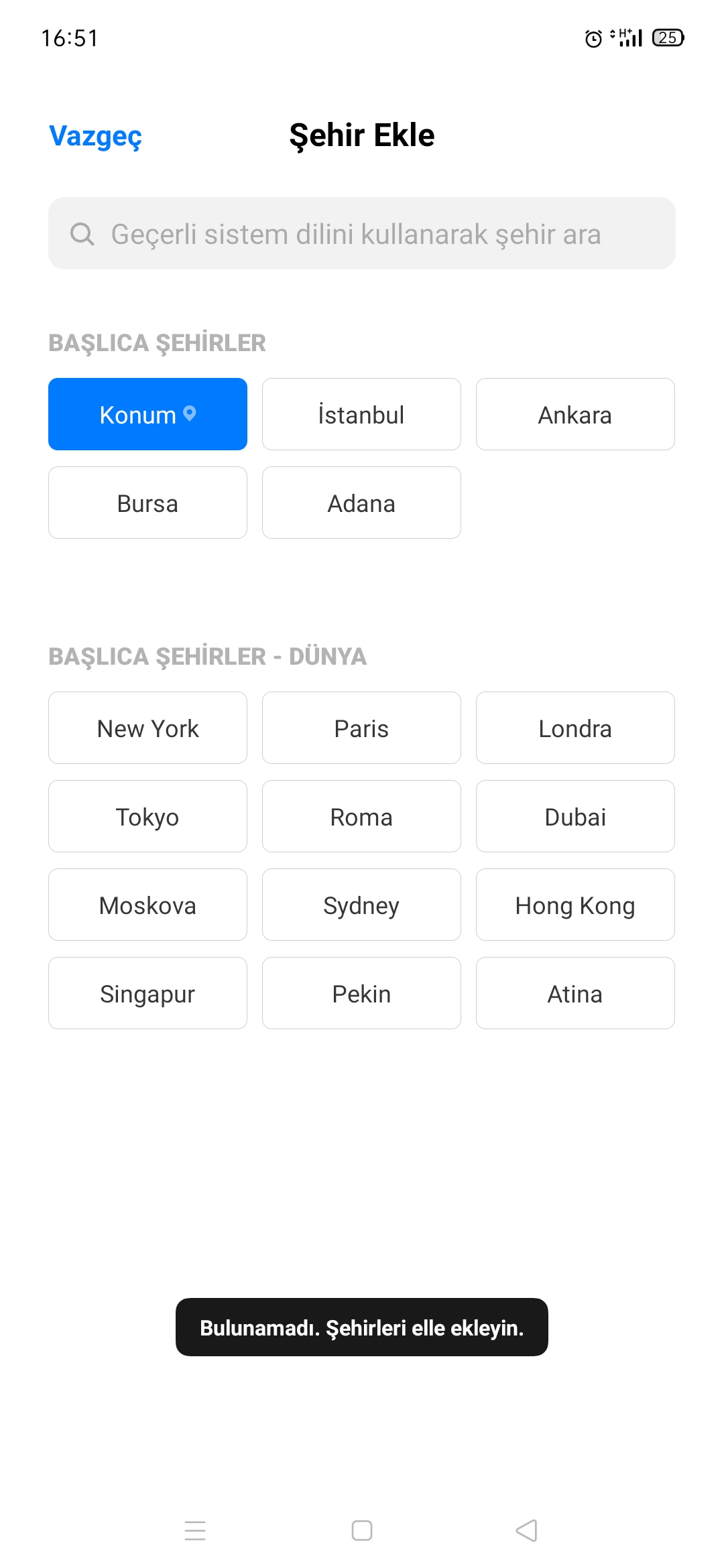Add Dubai to cities
Viewport: 724px width, 1568px height.
tap(575, 816)
